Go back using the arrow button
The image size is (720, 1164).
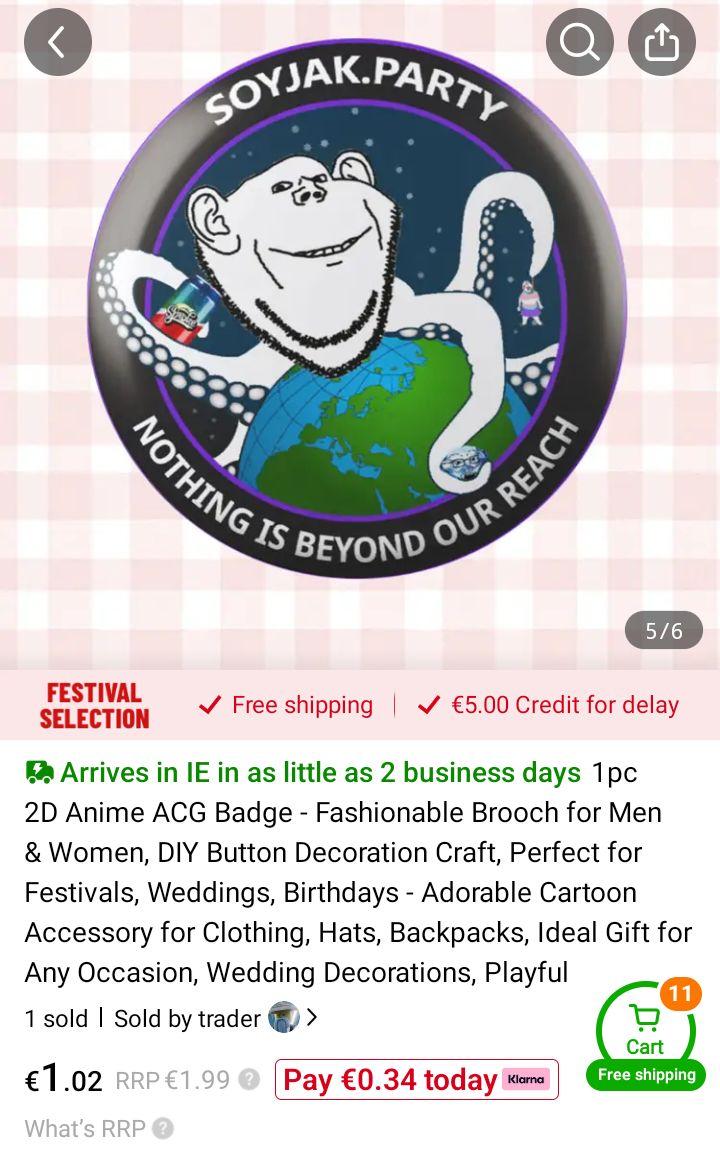click(58, 42)
